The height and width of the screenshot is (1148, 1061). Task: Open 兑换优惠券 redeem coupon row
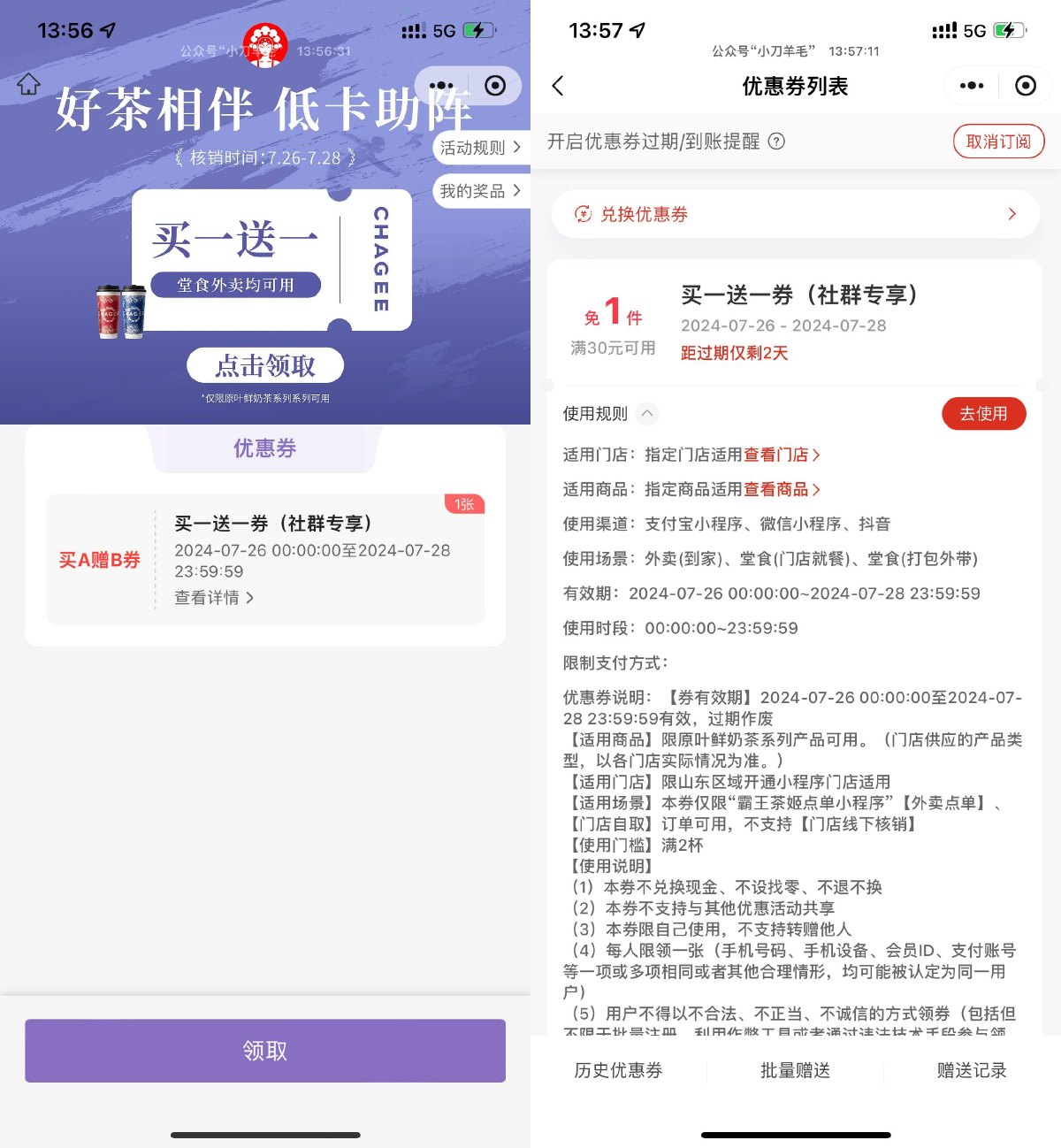[795, 214]
